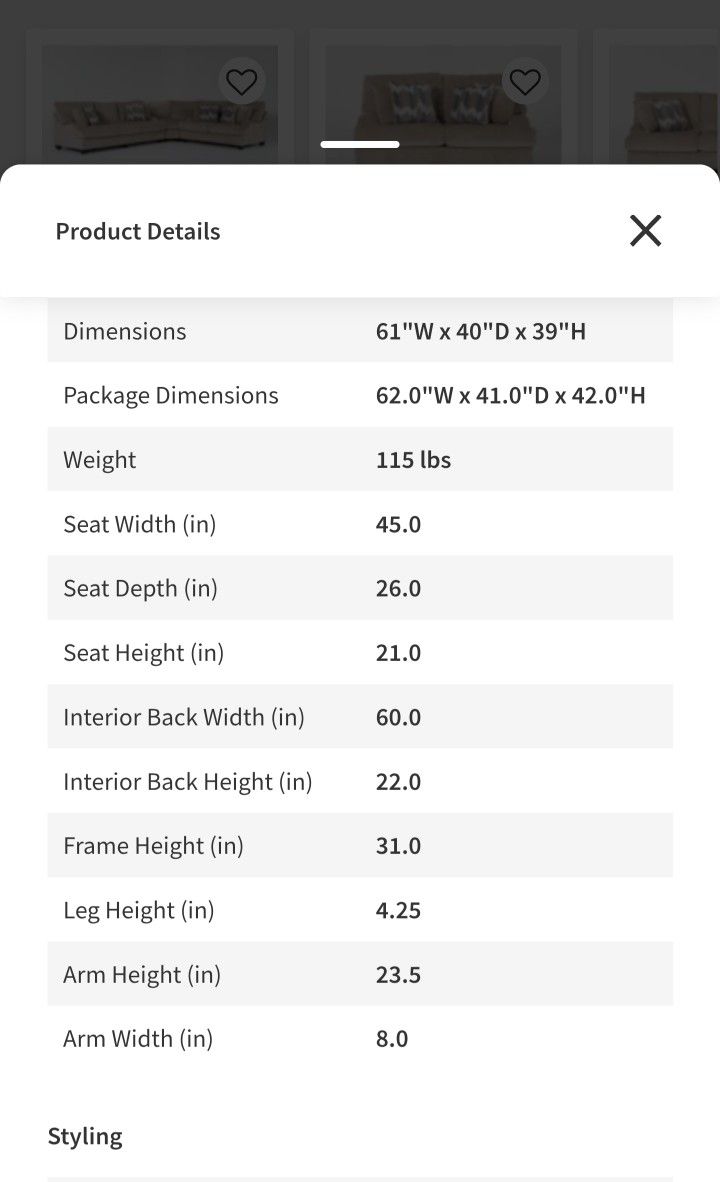720x1182 pixels.
Task: Close the Product Details sheet
Action: click(x=645, y=231)
